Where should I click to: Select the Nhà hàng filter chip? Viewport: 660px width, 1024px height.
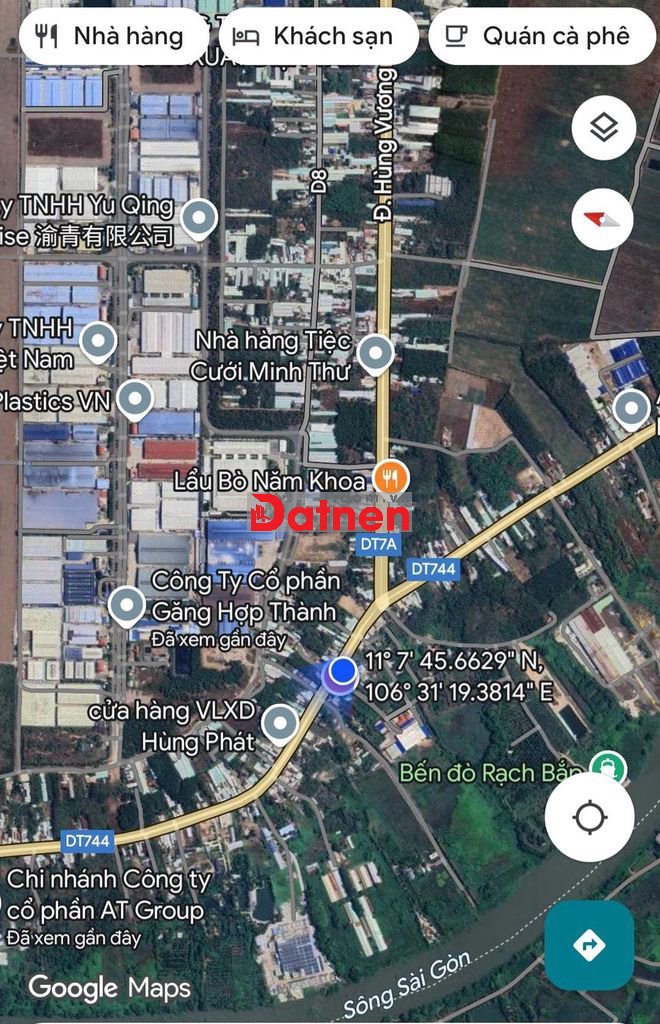110,37
